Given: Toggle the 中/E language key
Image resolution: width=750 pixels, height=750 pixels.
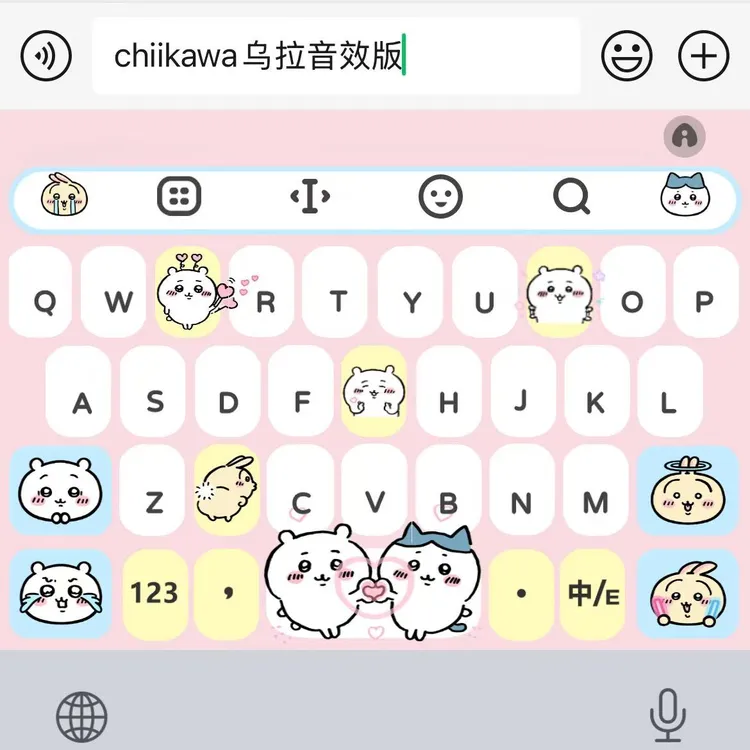Looking at the screenshot, I should (x=594, y=593).
